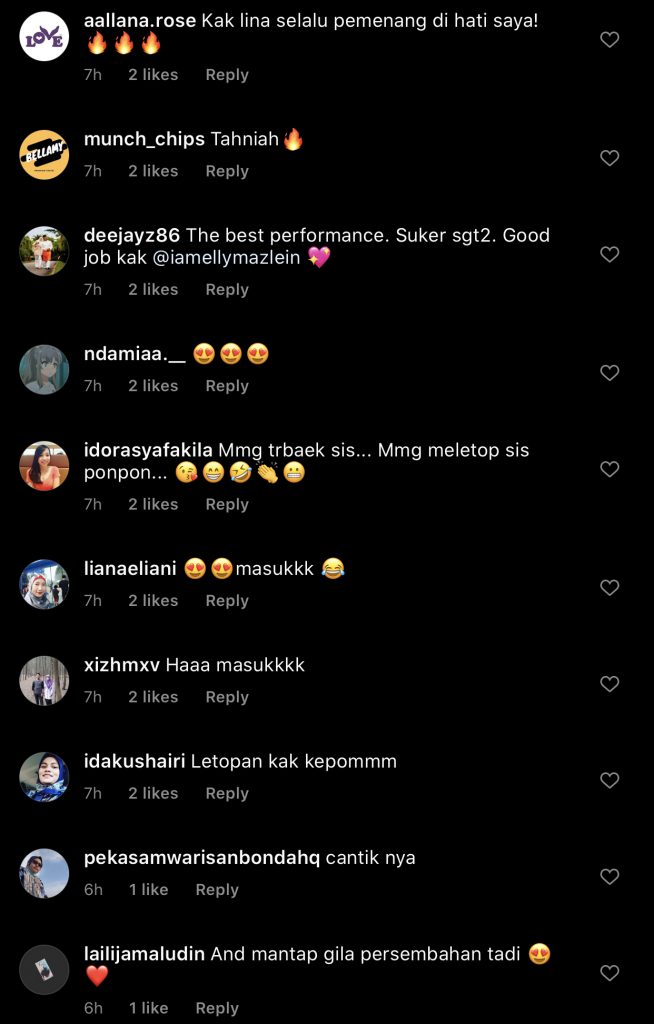The height and width of the screenshot is (1024, 654).
Task: View likes on munch_chips' comment
Action: [x=153, y=172]
